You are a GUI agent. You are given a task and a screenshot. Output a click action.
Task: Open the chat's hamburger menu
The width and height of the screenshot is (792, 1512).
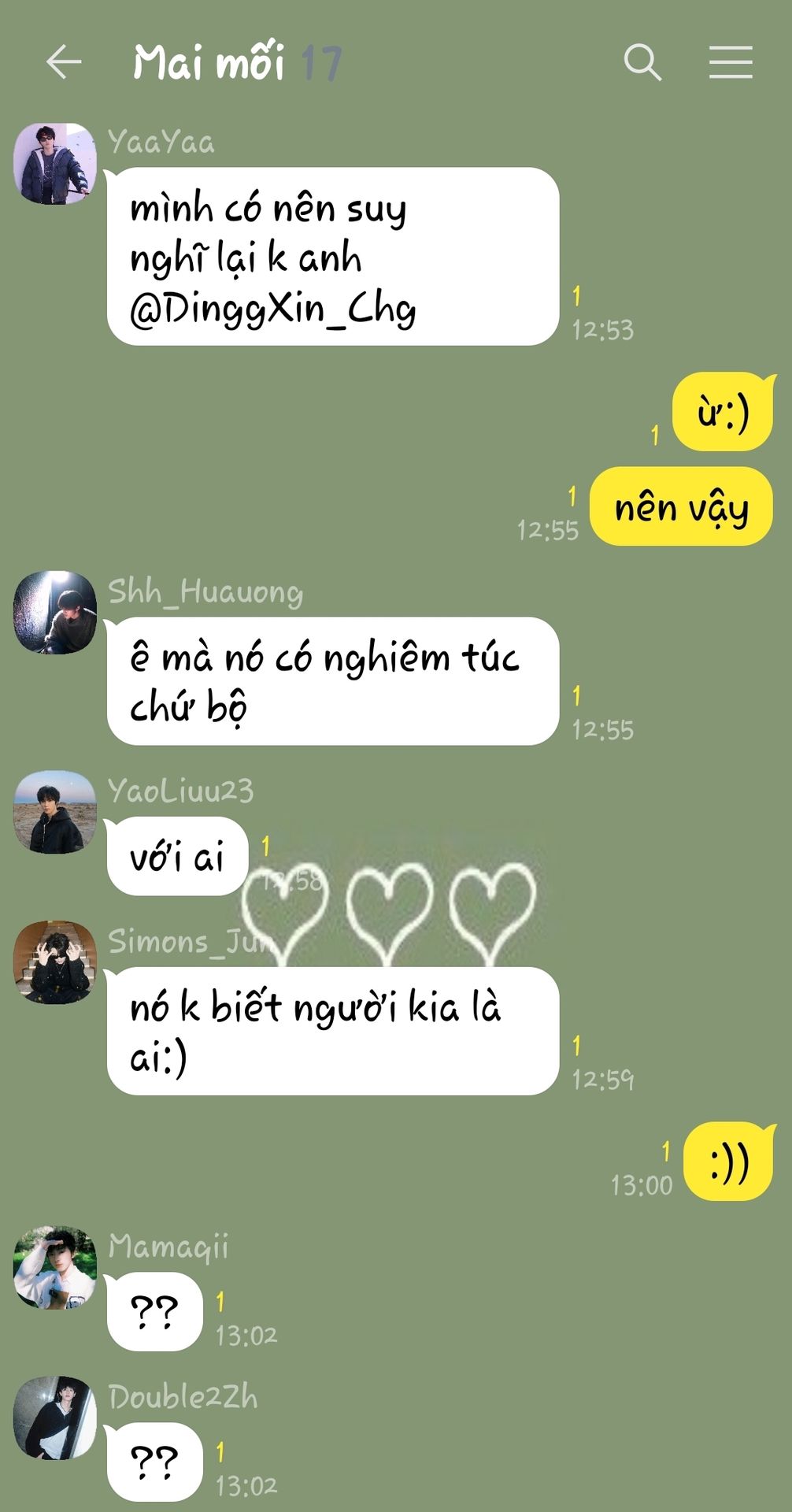[x=730, y=62]
